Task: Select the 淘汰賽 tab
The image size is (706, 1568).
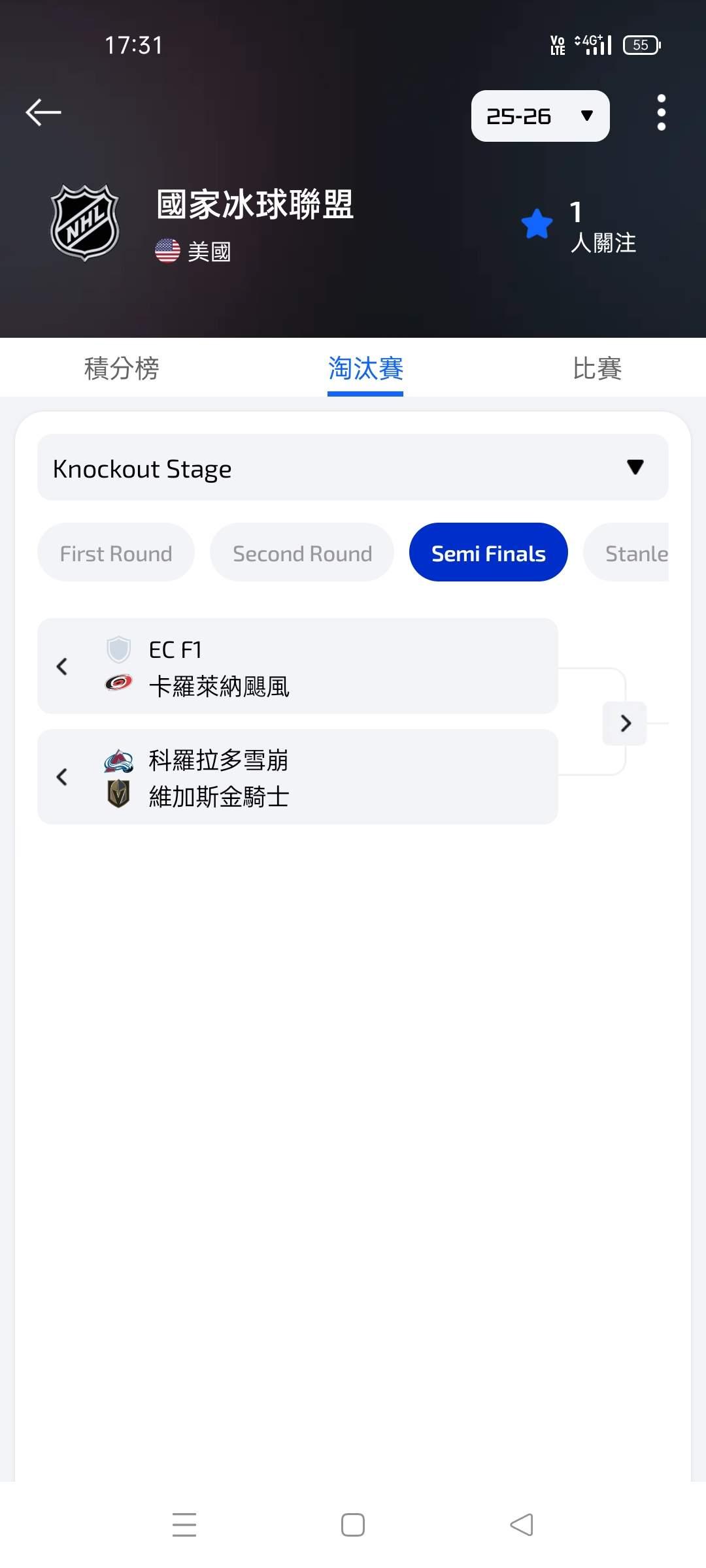Action: coord(365,368)
